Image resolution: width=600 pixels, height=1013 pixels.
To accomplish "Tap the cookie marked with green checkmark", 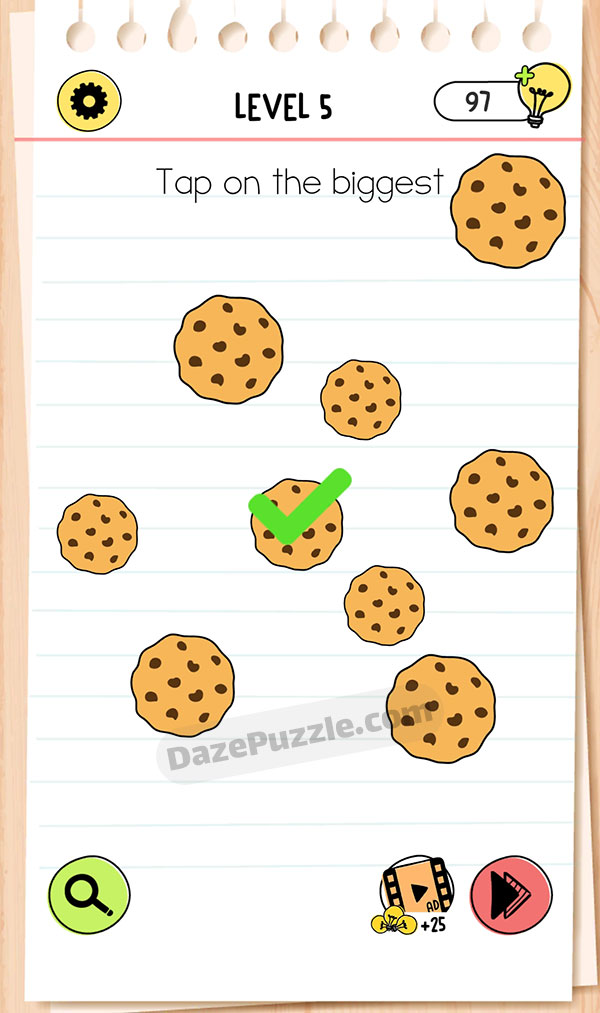I will click(x=296, y=525).
